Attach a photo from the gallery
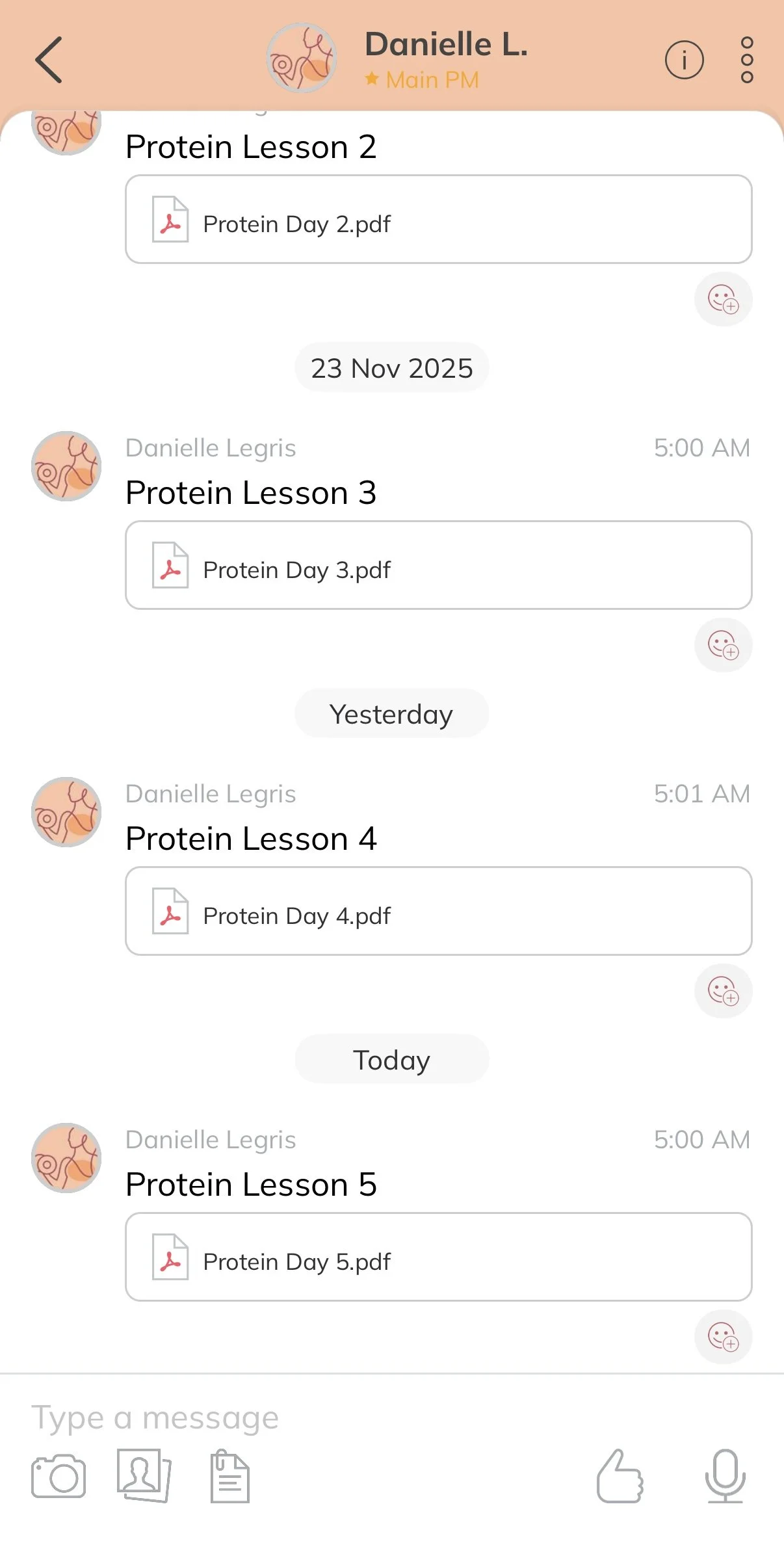784x1567 pixels. point(144,1476)
